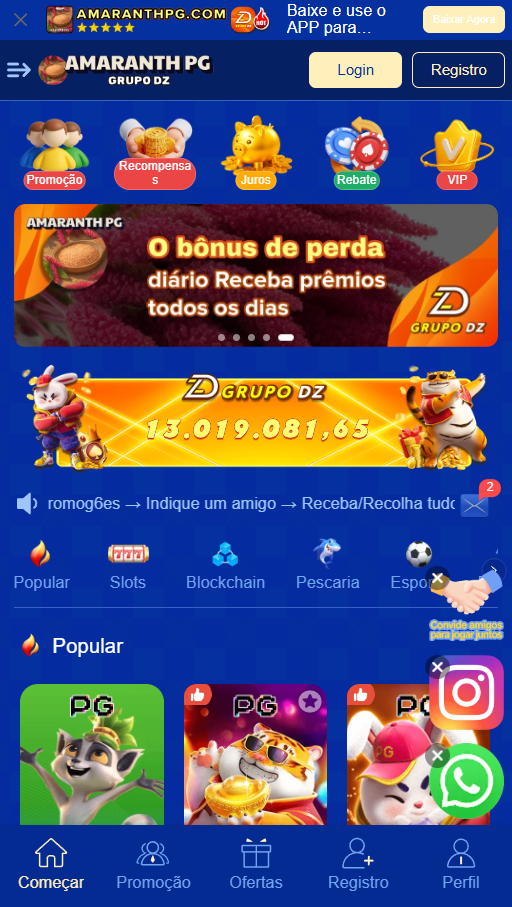The height and width of the screenshot is (907, 512).
Task: Open the side drawer menu
Action: coord(19,70)
